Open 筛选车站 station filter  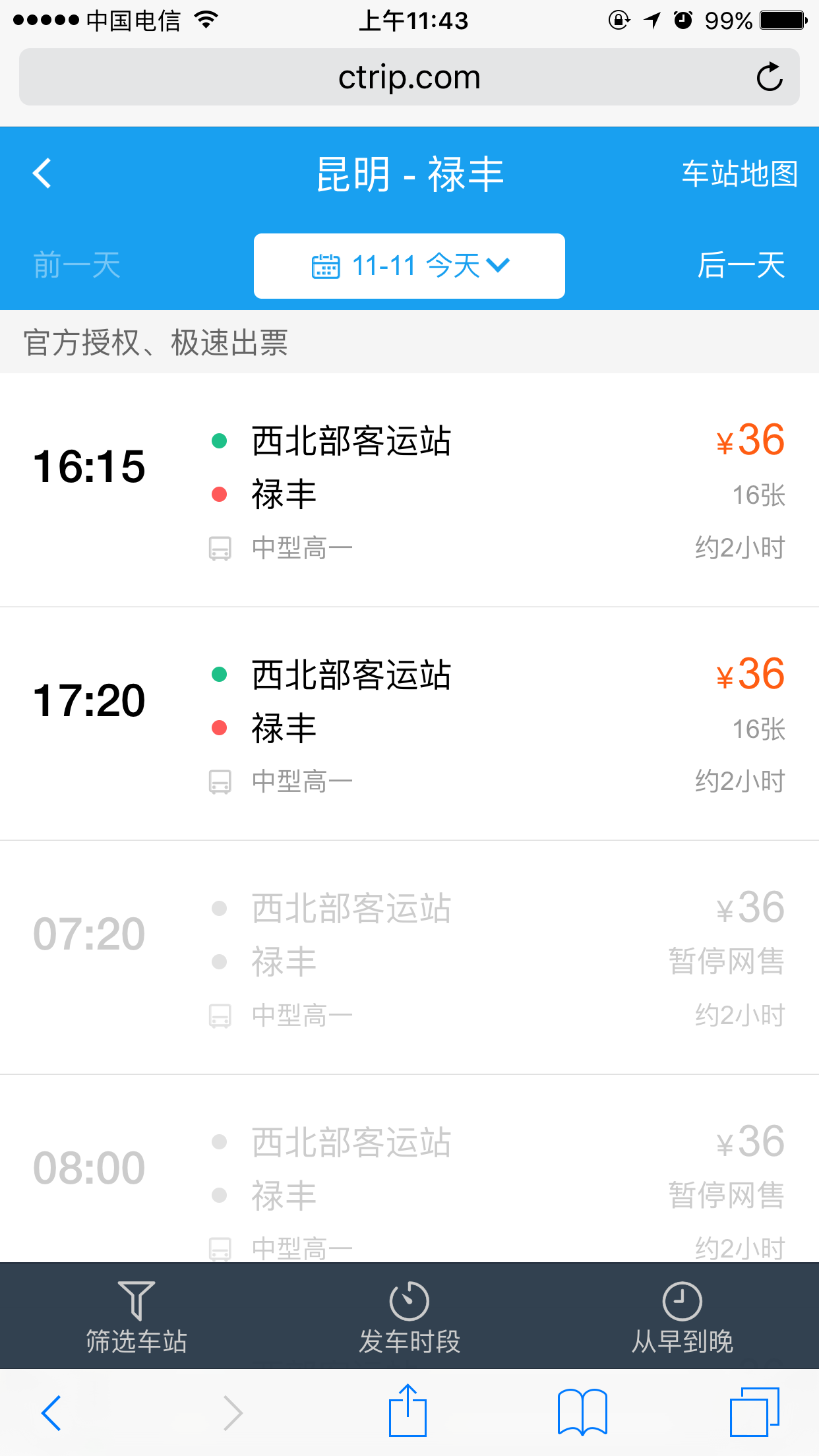(136, 1316)
